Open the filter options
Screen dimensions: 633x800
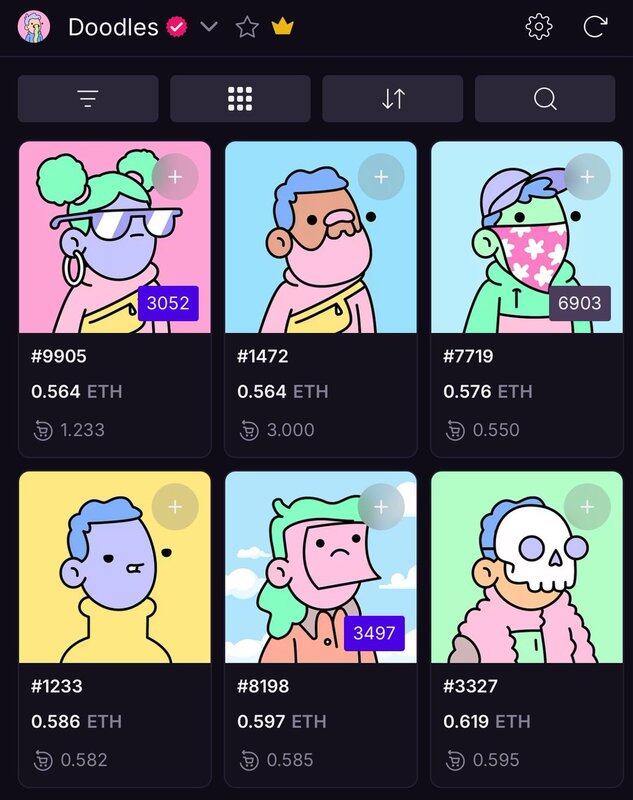pos(88,99)
